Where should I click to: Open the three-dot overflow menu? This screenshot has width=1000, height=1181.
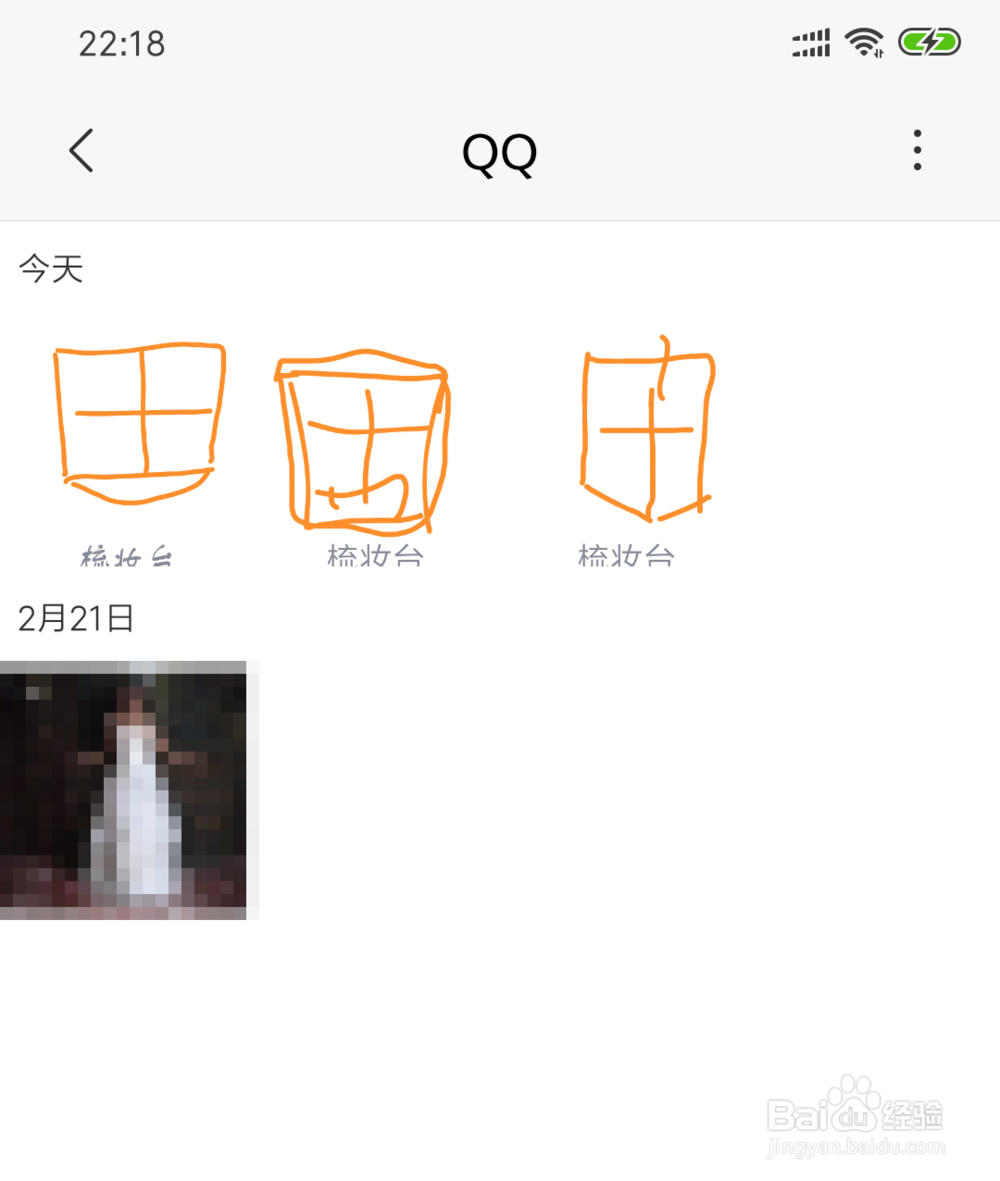(916, 151)
